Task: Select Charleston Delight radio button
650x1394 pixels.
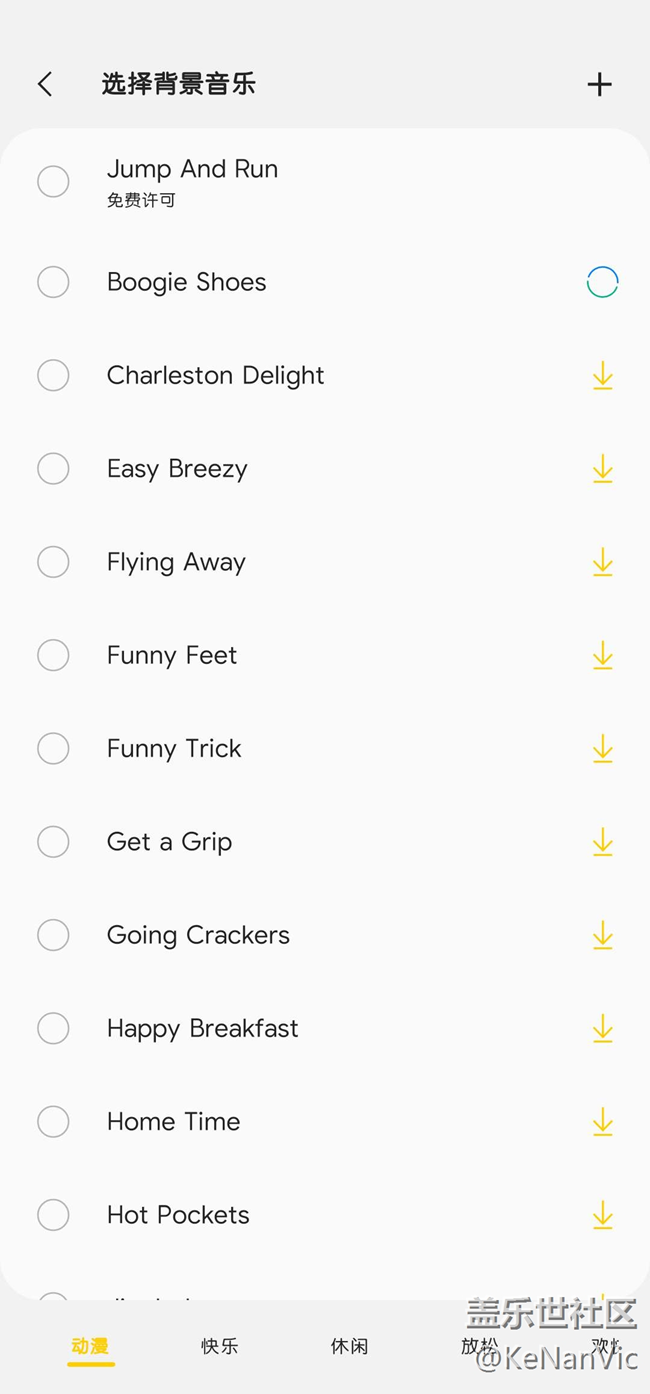Action: 53,375
